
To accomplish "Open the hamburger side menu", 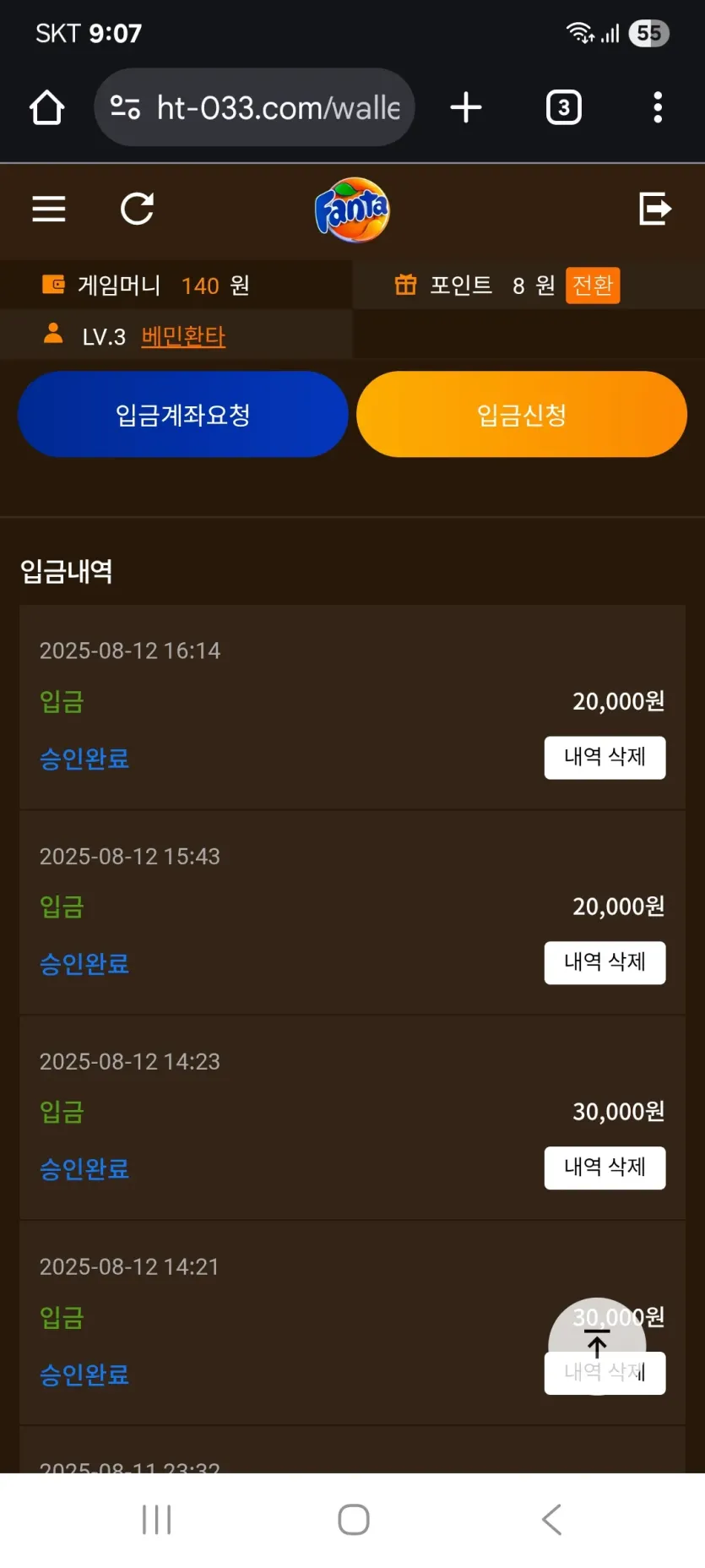I will pos(49,209).
